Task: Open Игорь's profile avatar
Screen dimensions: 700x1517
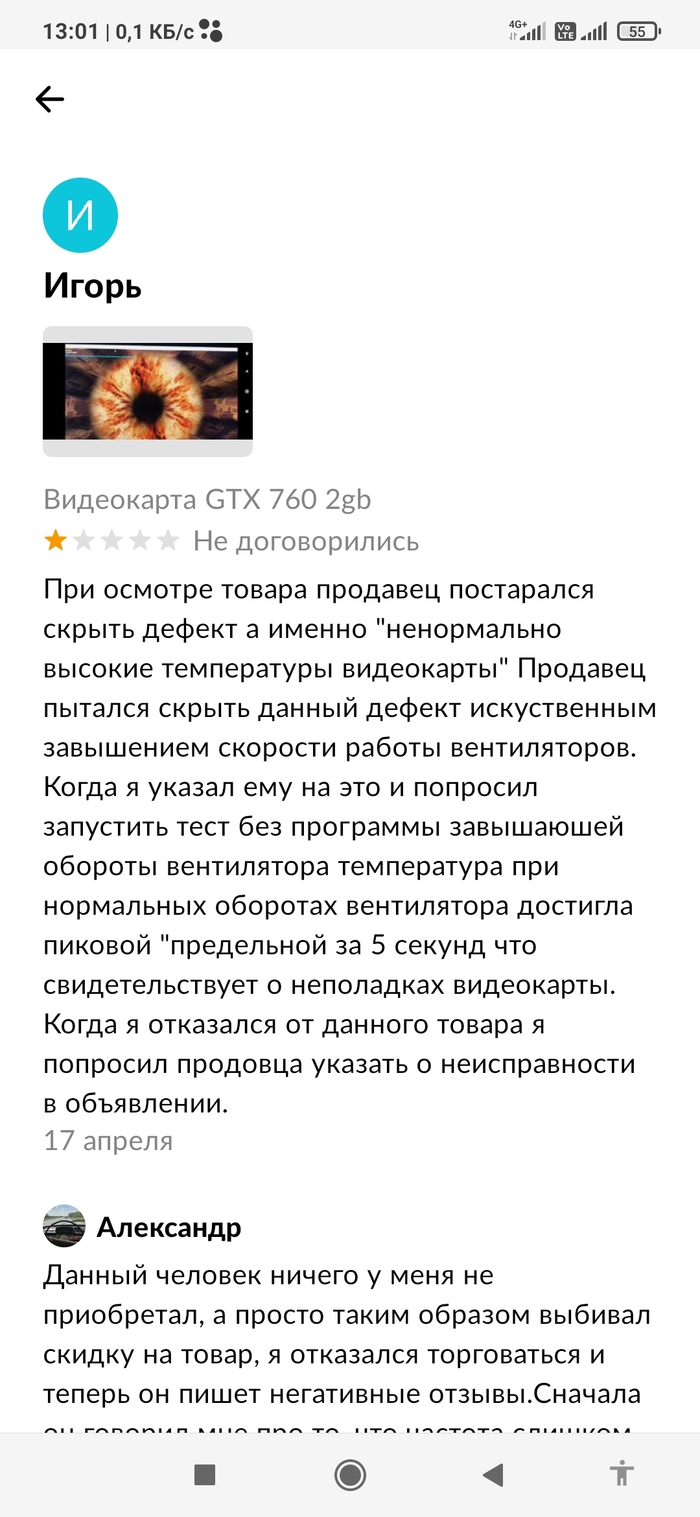Action: 80,214
